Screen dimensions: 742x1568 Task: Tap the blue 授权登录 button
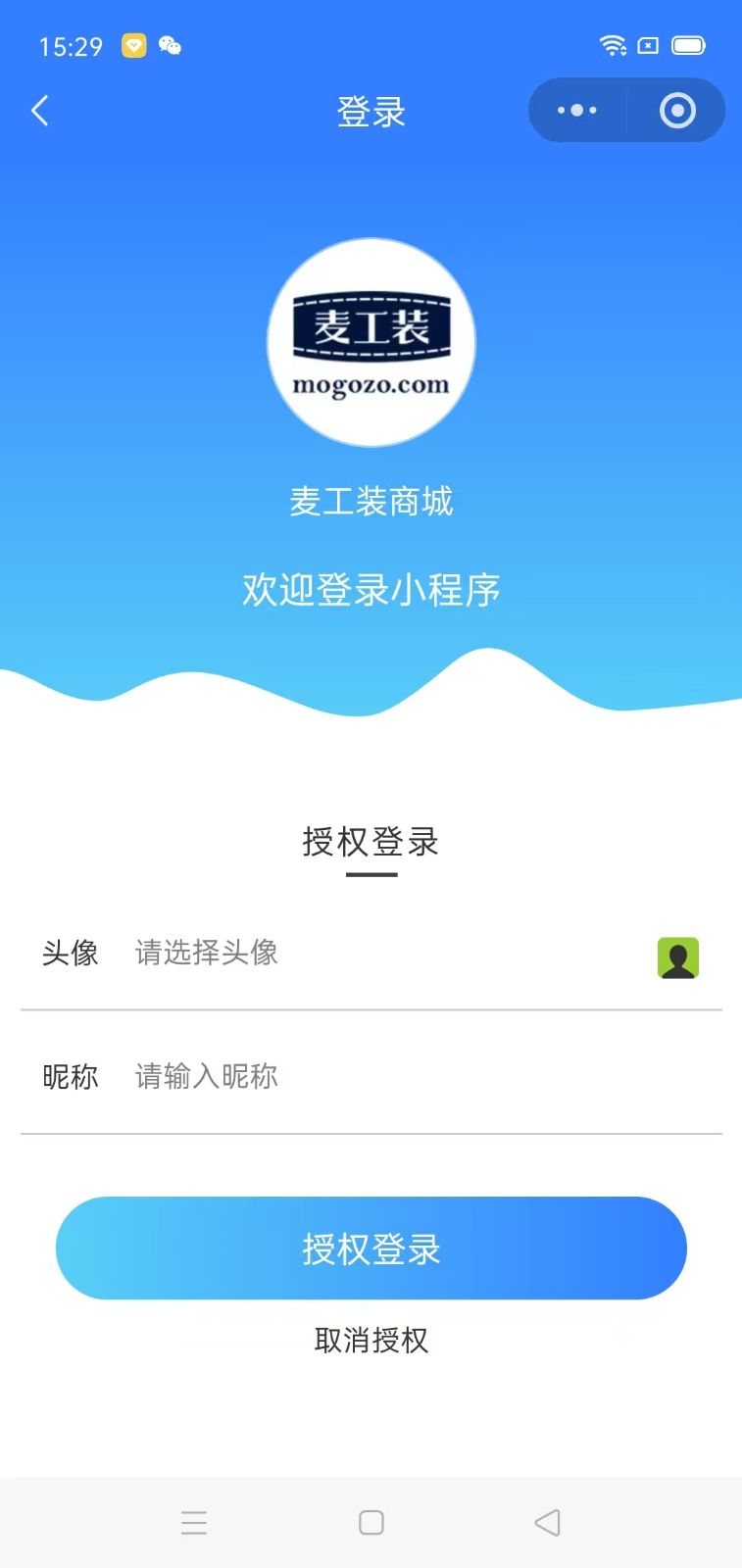point(371,1248)
